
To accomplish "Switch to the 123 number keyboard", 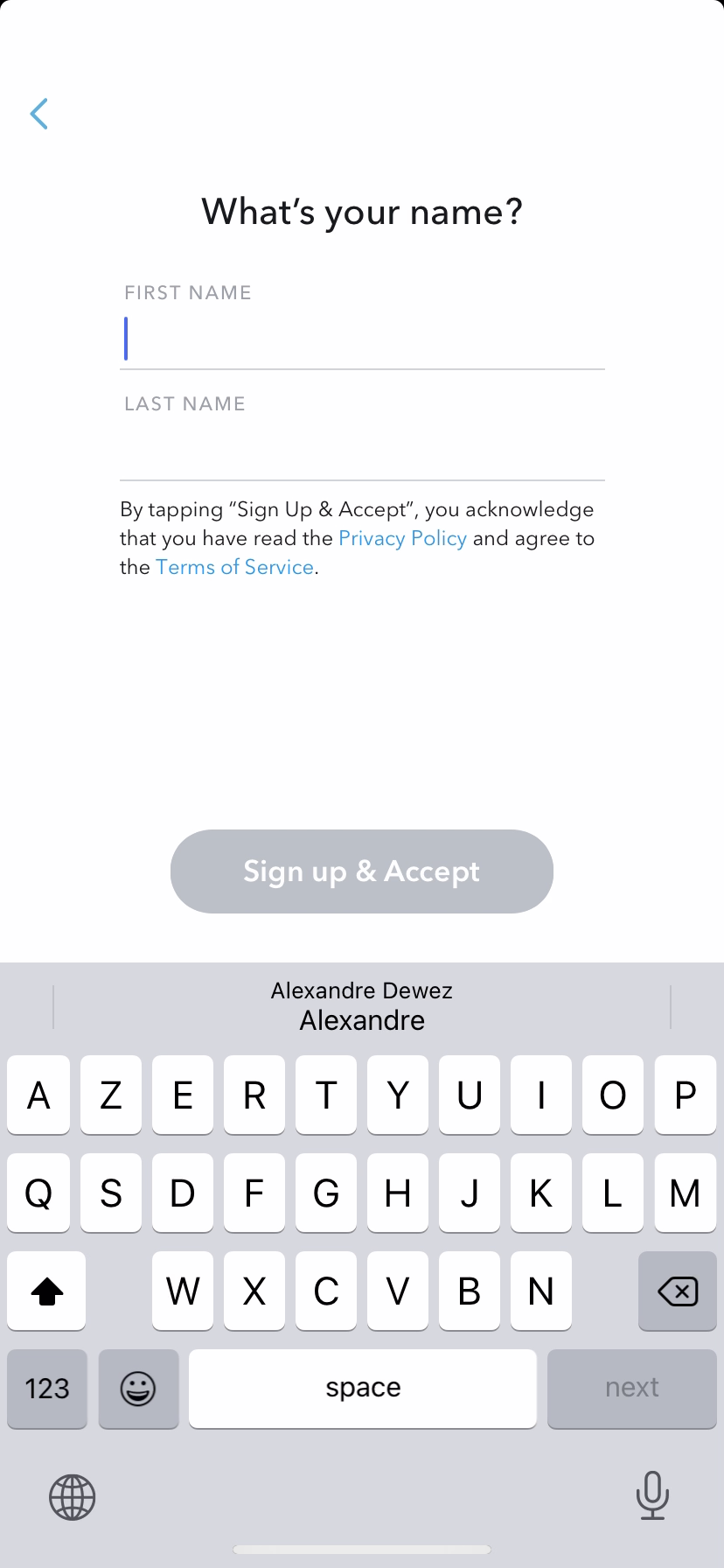I will [x=47, y=1388].
